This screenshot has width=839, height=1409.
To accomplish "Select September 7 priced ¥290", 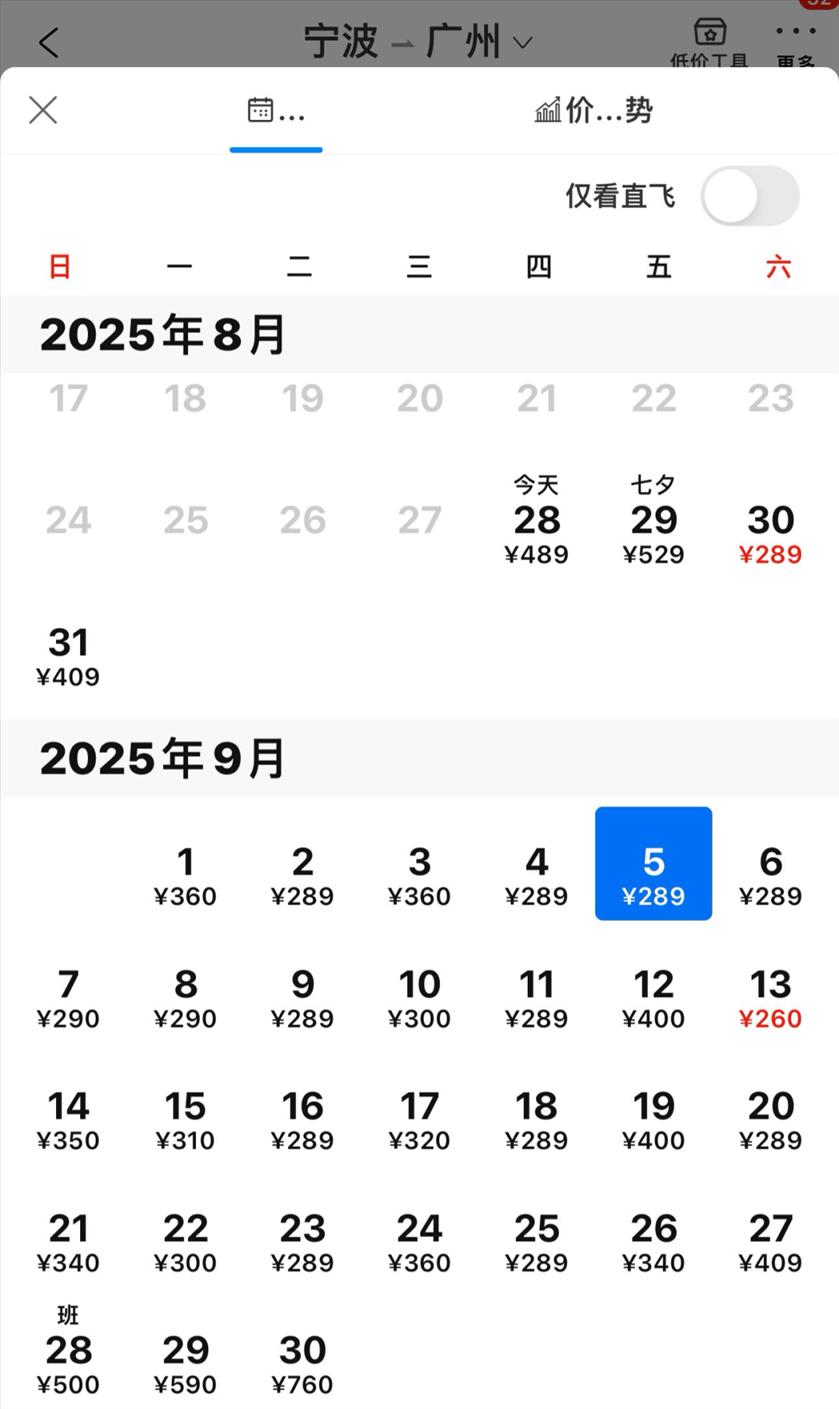I will (68, 998).
